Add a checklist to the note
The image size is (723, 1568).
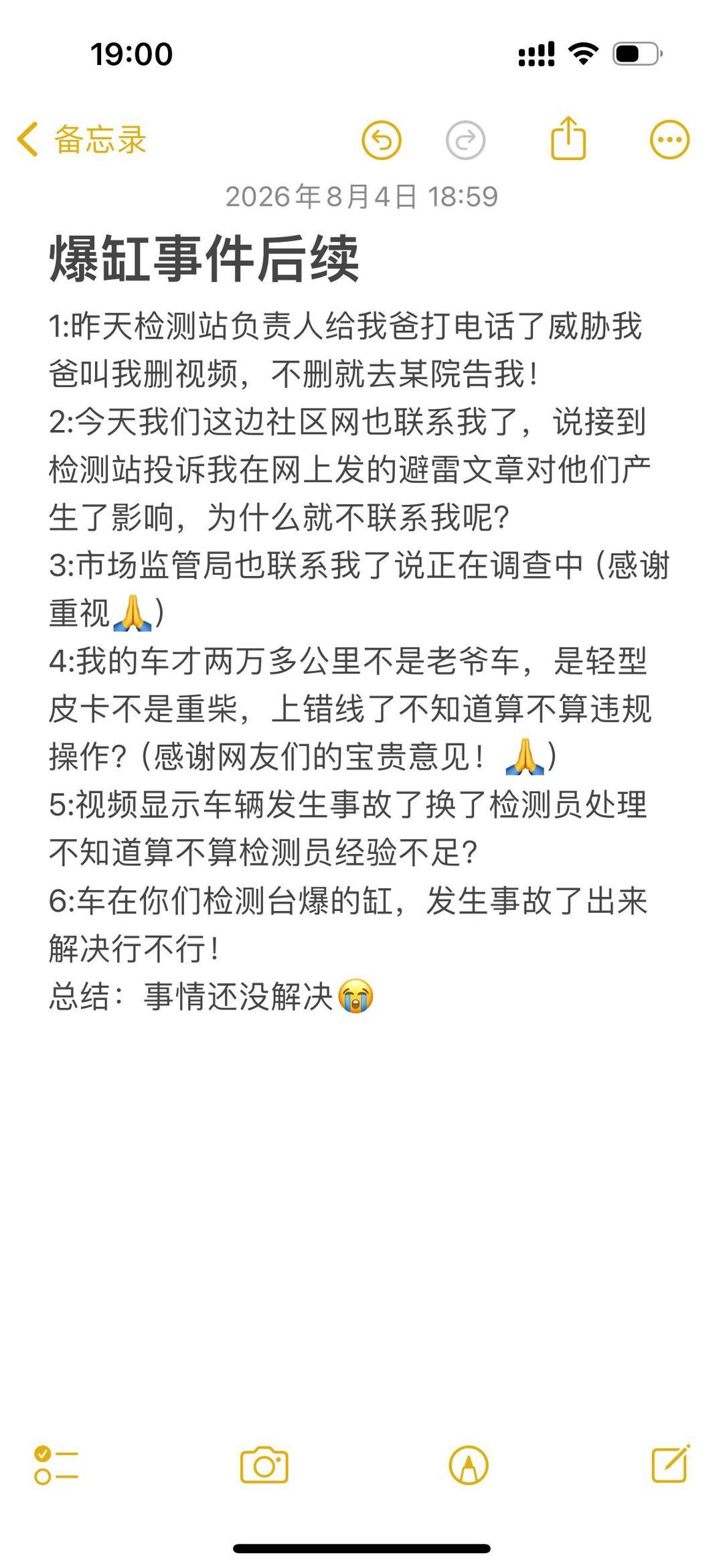coord(56,1466)
